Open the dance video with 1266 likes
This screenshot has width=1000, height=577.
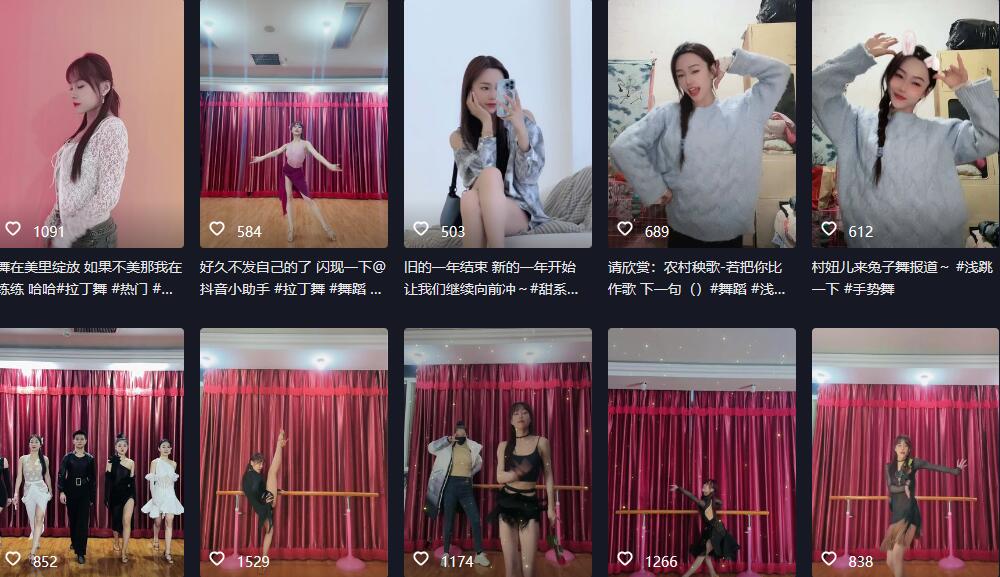(x=701, y=450)
